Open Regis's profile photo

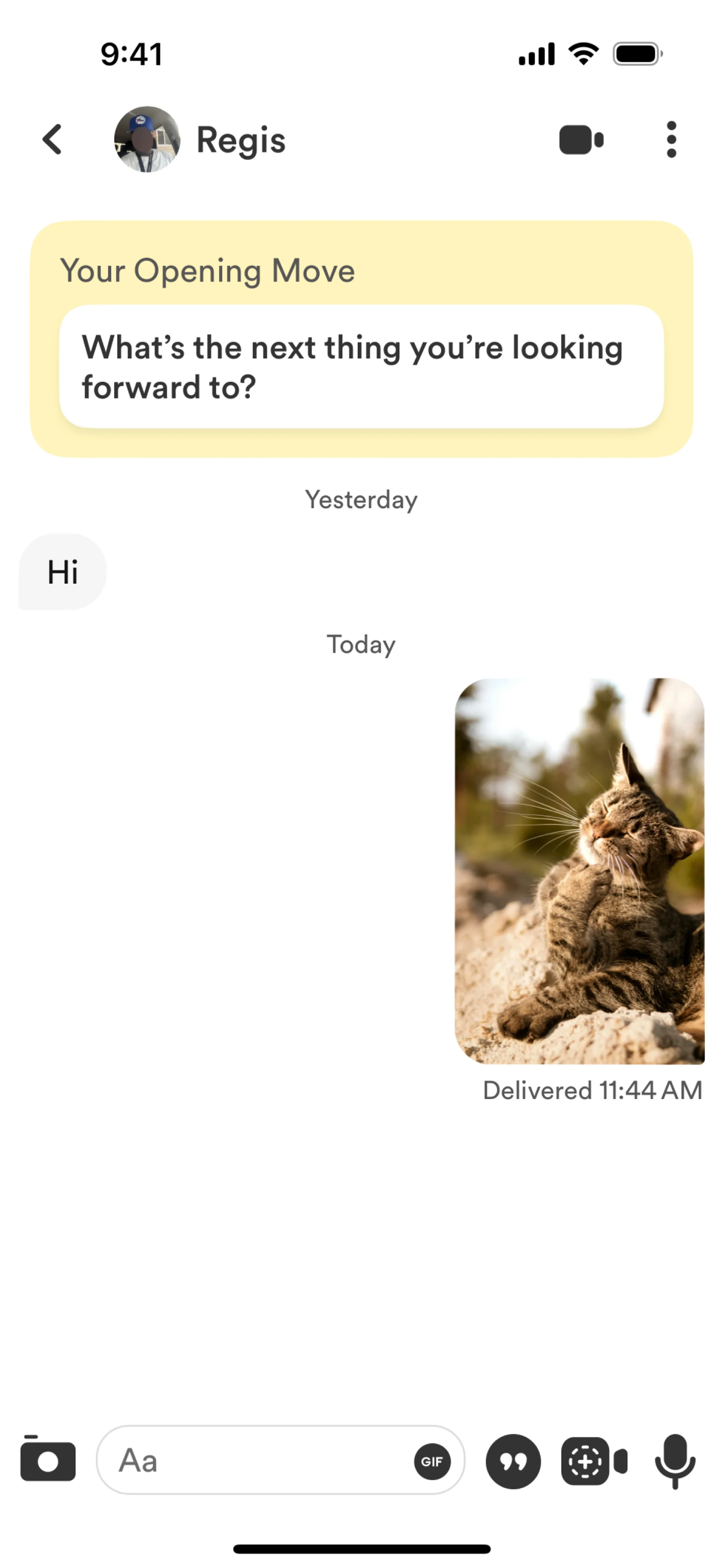pyautogui.click(x=146, y=139)
